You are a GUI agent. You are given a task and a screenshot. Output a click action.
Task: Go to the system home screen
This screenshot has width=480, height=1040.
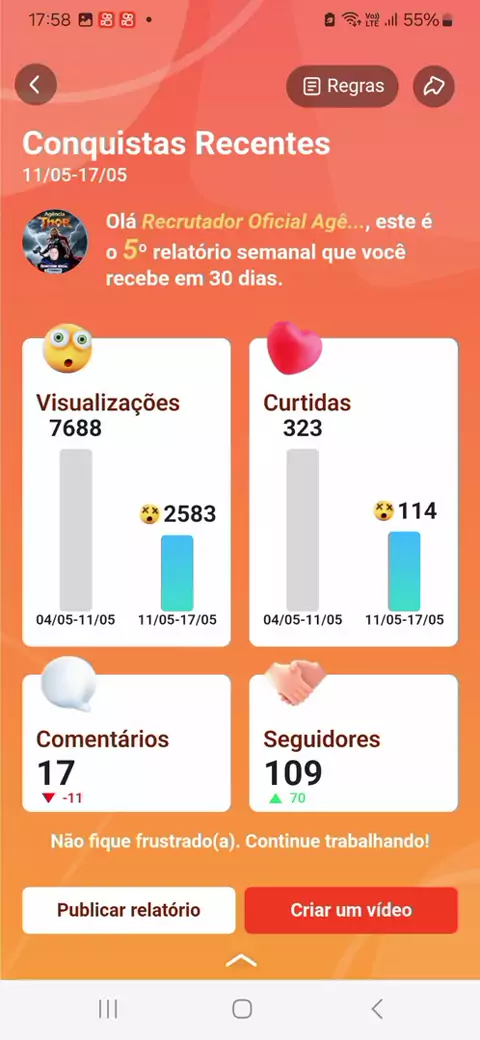click(x=242, y=1009)
